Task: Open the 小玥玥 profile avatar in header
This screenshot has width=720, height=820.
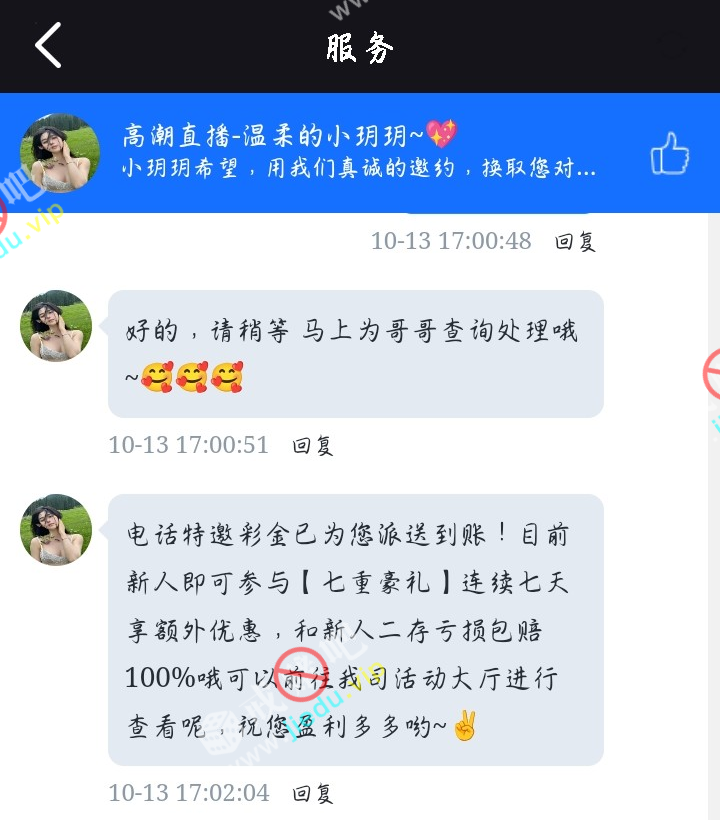Action: tap(60, 152)
